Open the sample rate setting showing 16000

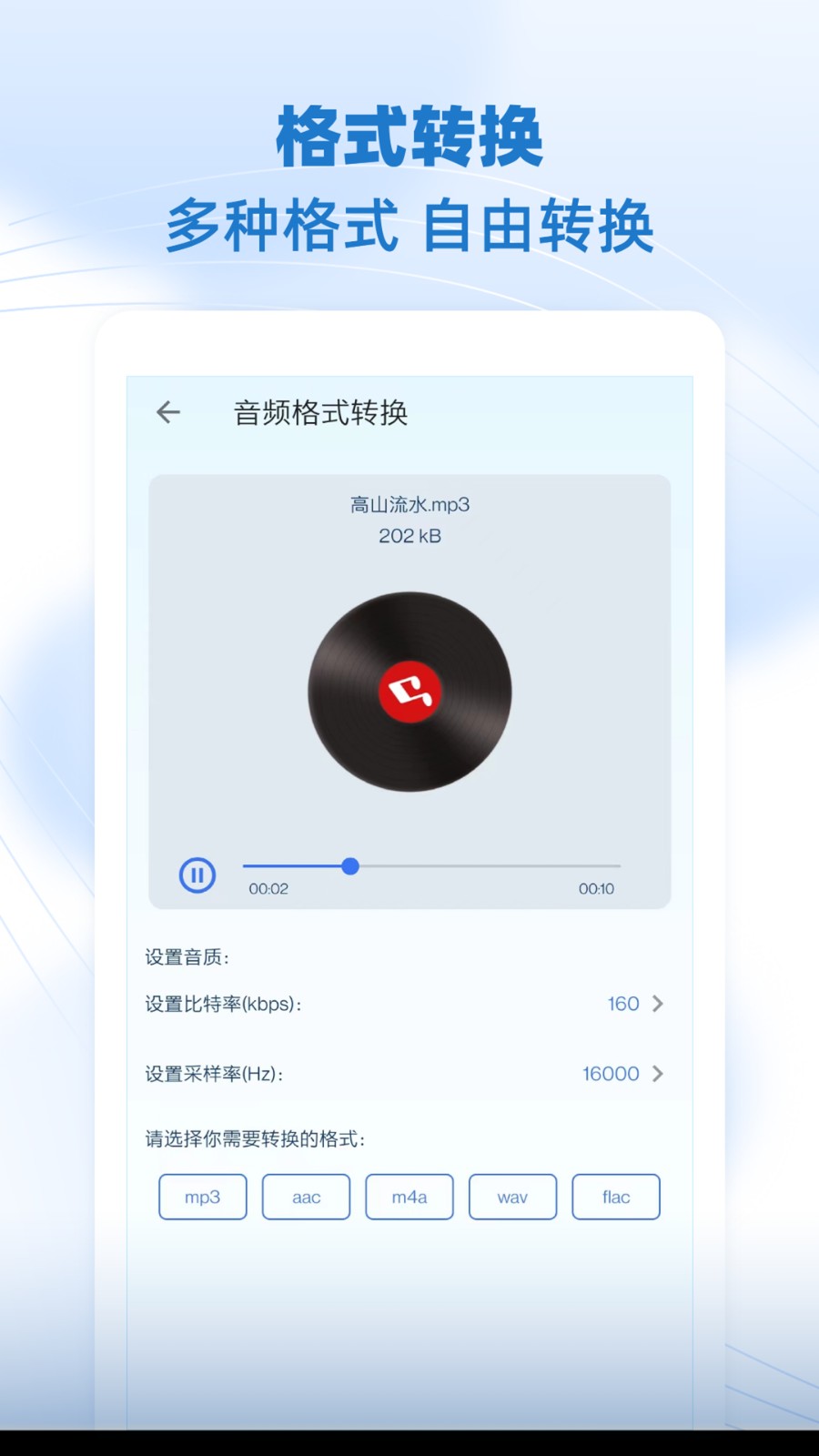click(x=610, y=1074)
